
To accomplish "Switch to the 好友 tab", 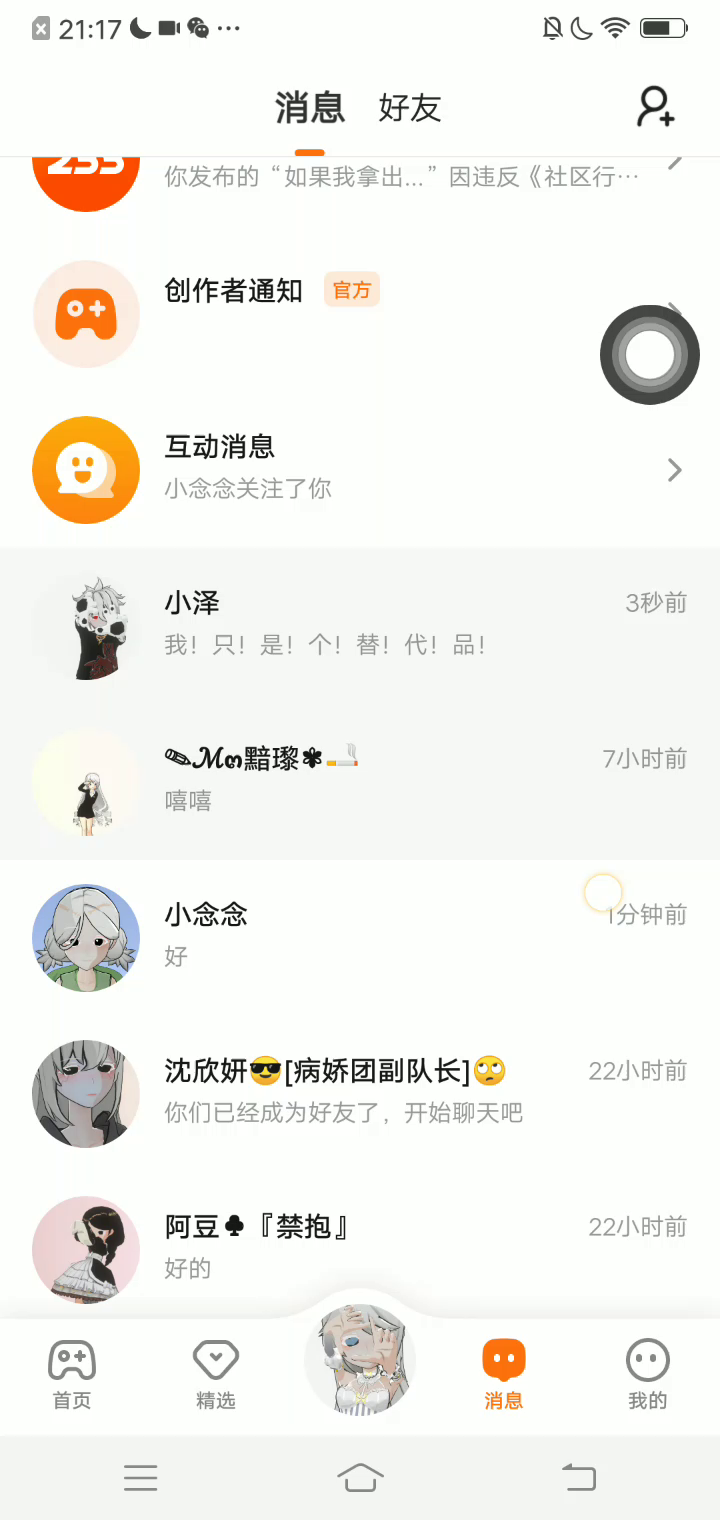I will click(x=410, y=108).
